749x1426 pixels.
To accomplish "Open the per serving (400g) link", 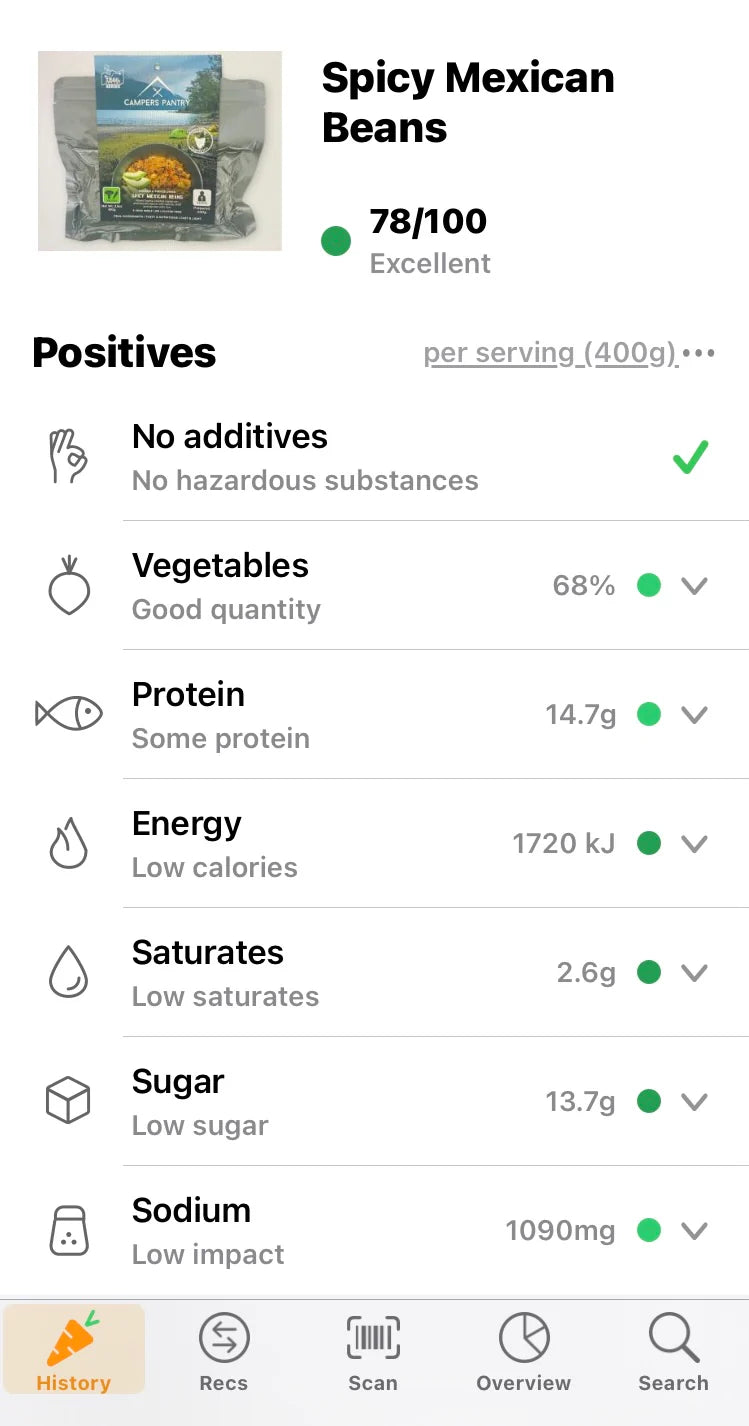I will point(550,353).
